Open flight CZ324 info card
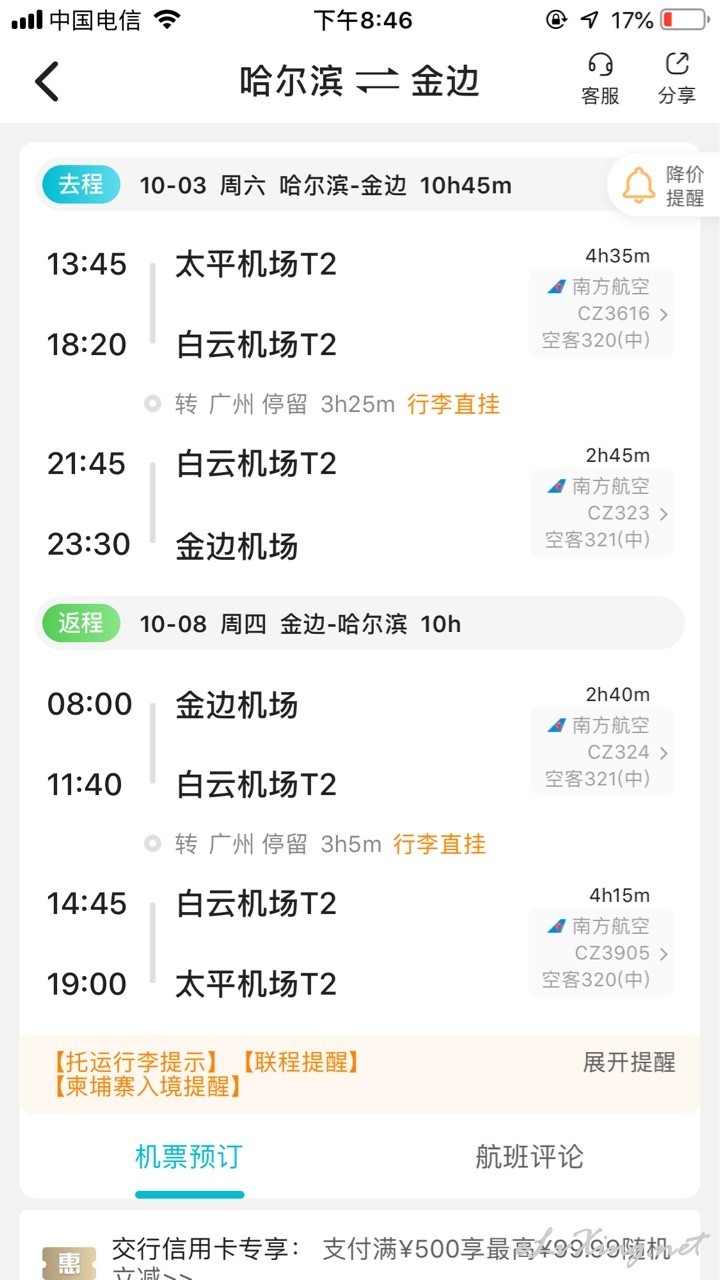This screenshot has width=720, height=1280. [x=601, y=751]
